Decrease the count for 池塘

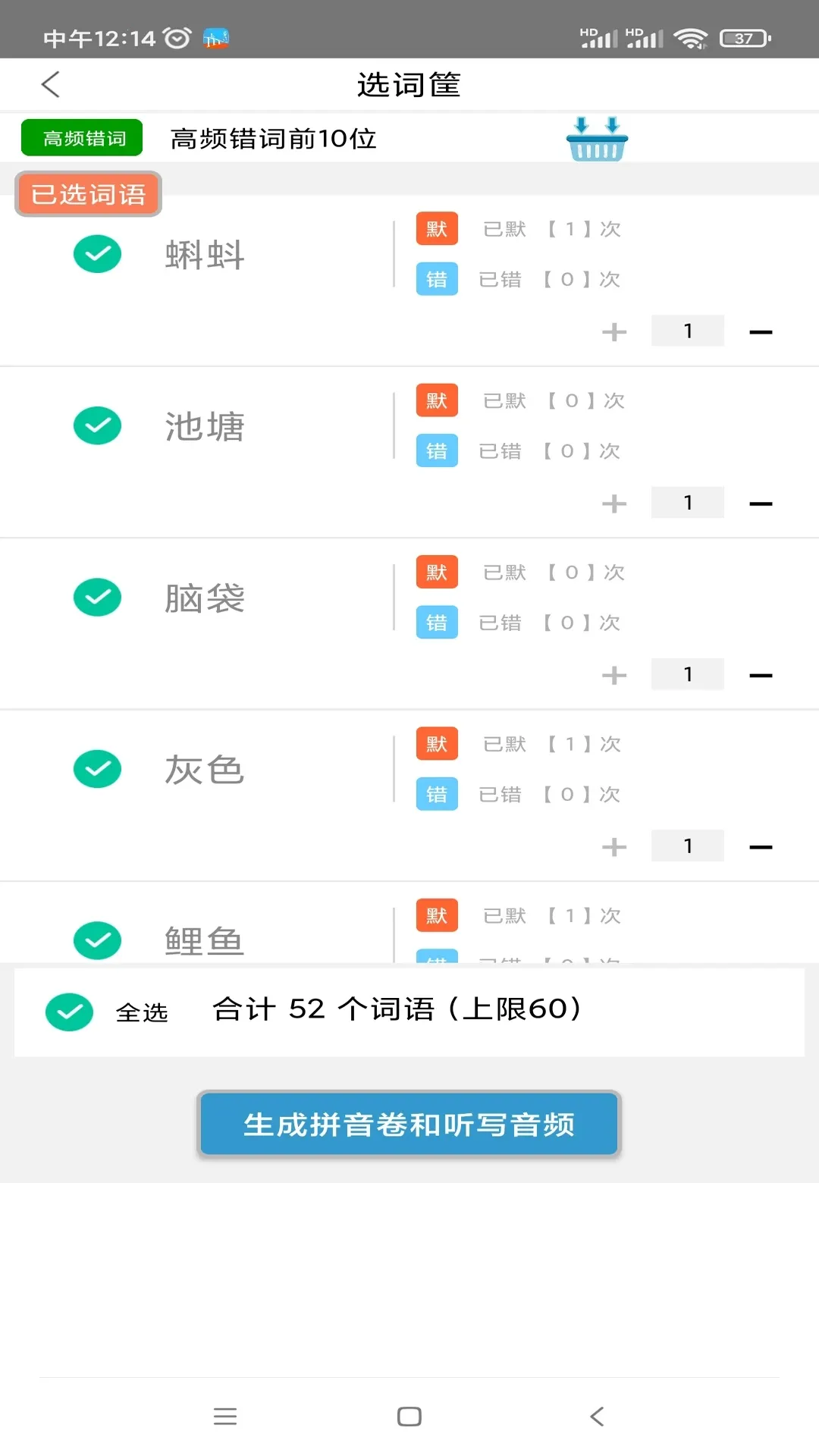761,504
